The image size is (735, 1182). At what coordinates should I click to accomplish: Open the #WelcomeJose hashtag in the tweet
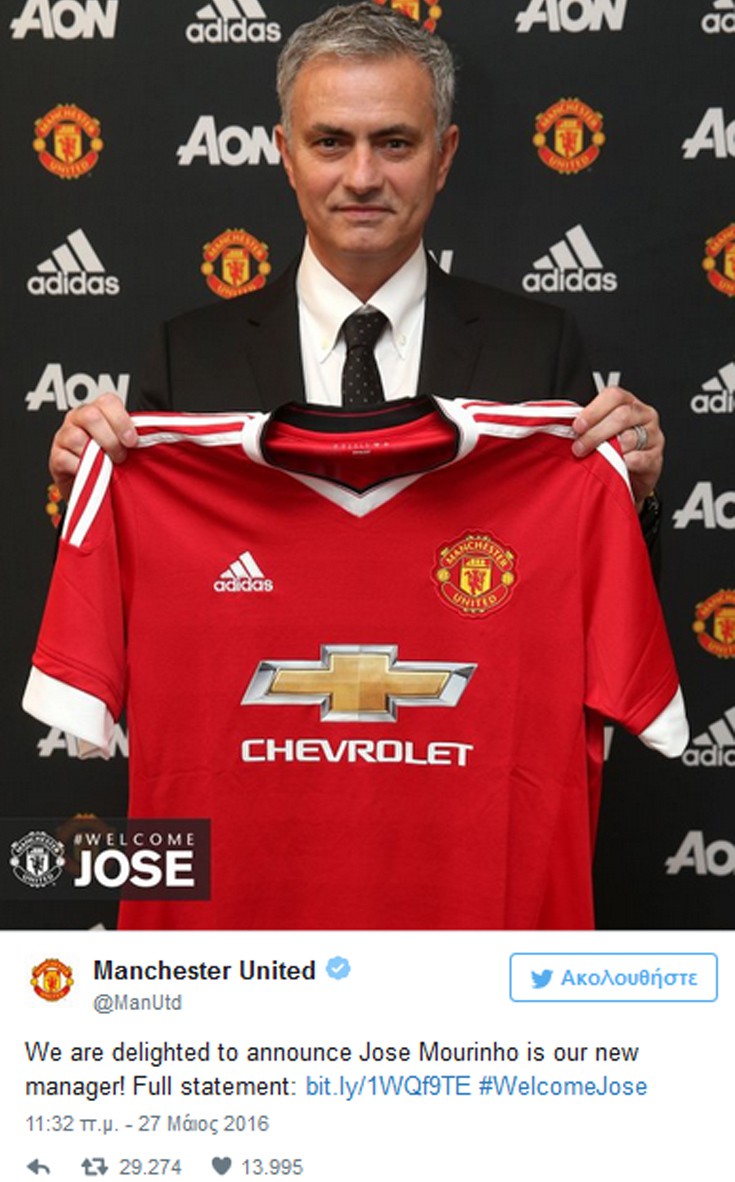562,1086
